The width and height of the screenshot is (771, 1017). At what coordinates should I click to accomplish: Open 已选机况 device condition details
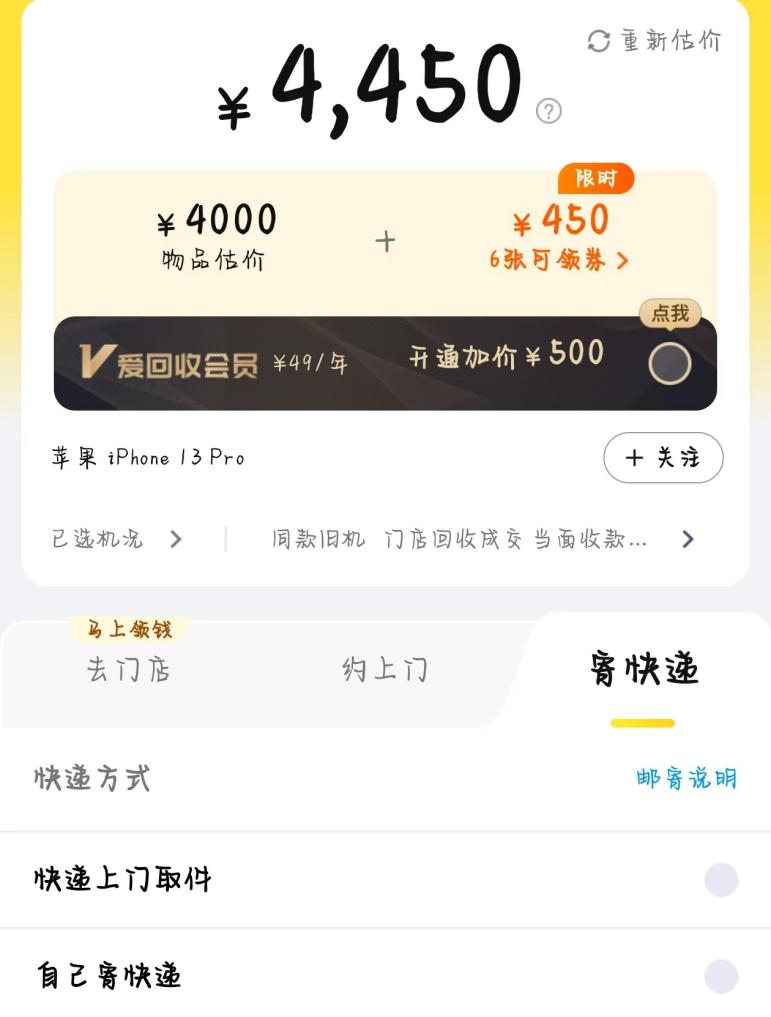(117, 540)
